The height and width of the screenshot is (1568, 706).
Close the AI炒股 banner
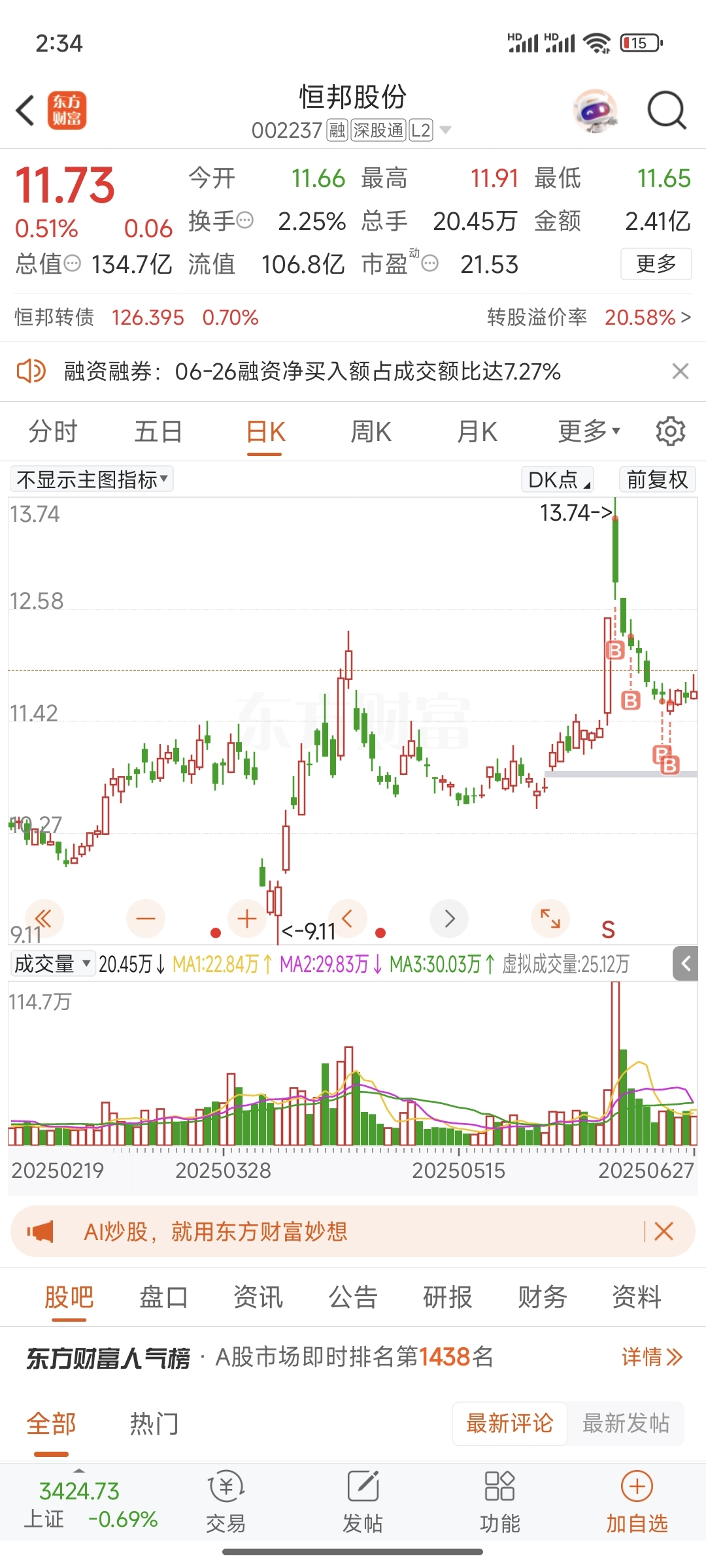(664, 1232)
